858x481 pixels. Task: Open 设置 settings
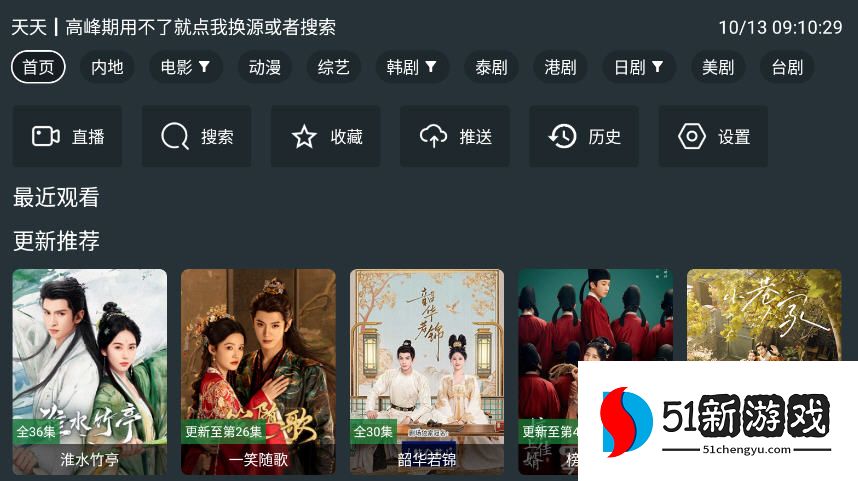point(713,136)
